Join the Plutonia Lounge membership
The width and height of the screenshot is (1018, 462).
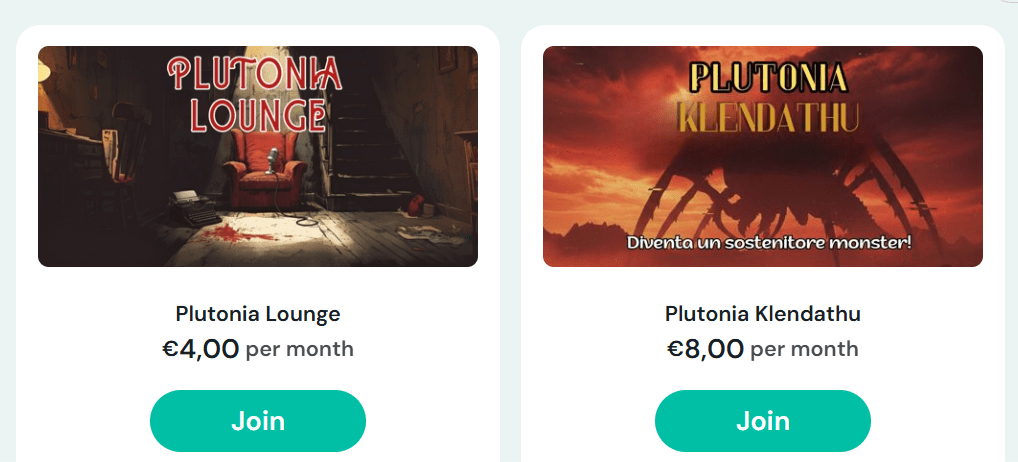(x=257, y=421)
